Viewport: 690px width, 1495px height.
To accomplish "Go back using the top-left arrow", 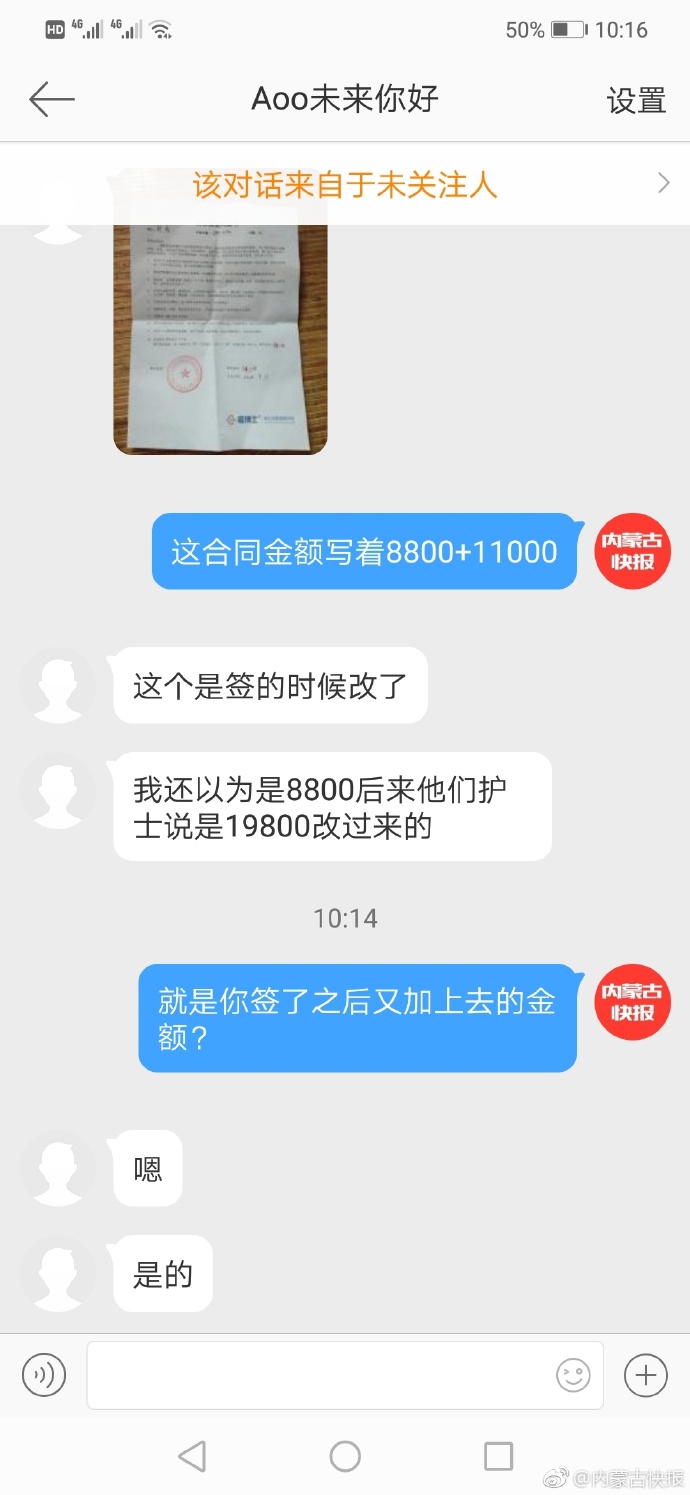I will [x=52, y=99].
